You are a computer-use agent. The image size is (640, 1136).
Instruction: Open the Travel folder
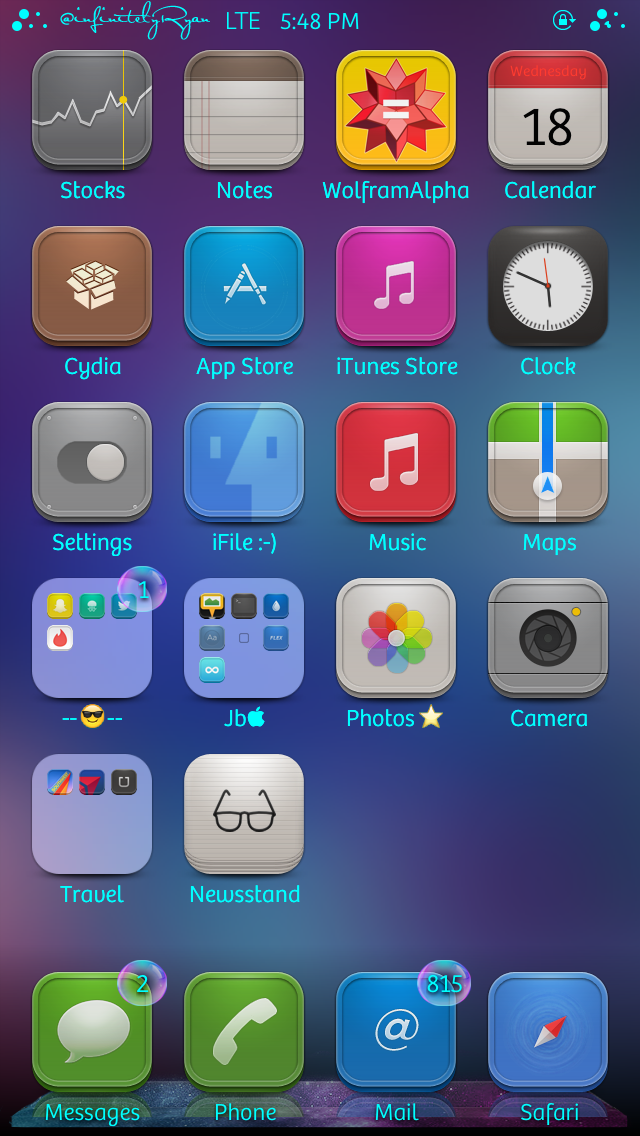[x=92, y=813]
